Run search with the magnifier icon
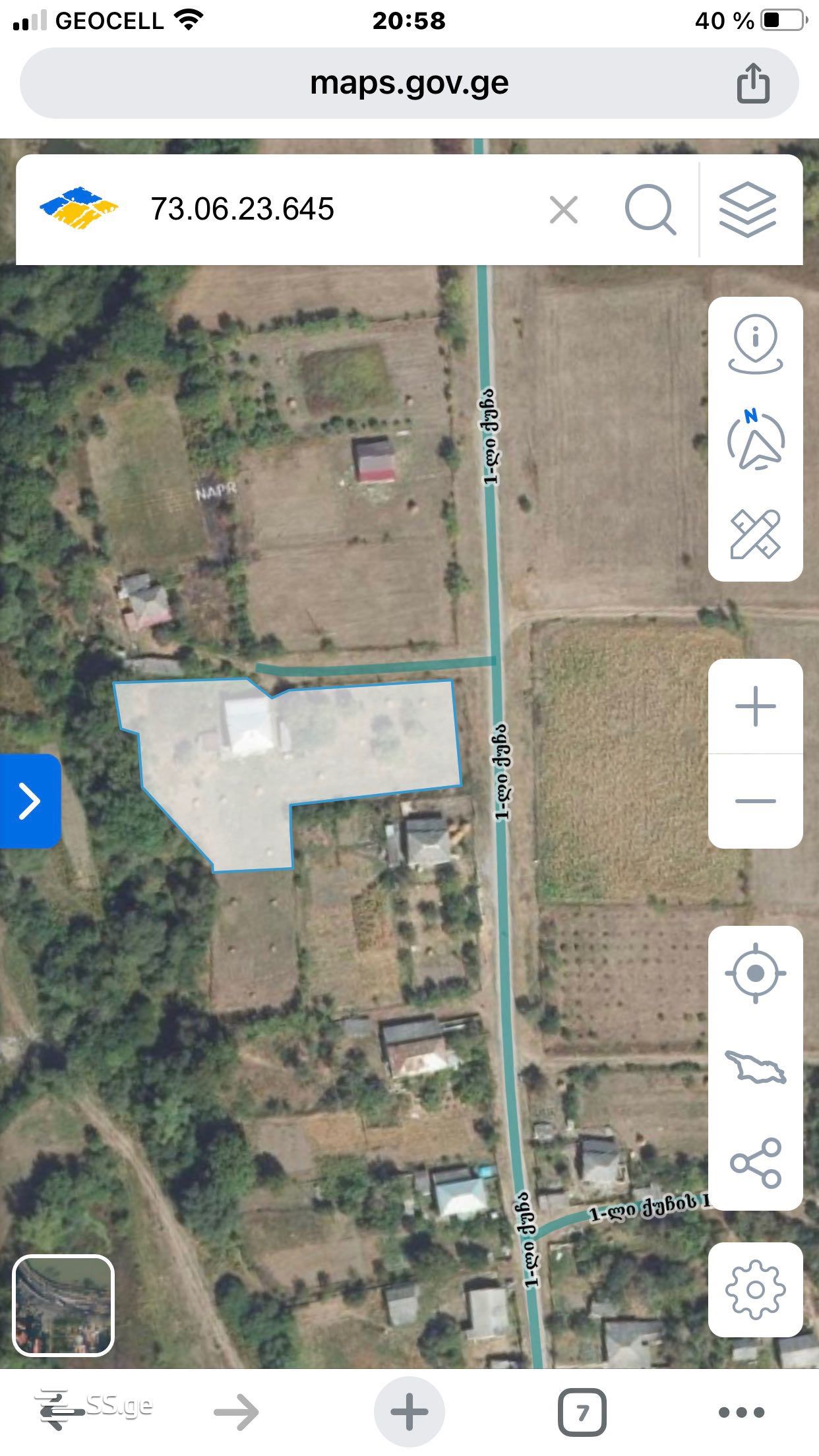 pos(650,210)
